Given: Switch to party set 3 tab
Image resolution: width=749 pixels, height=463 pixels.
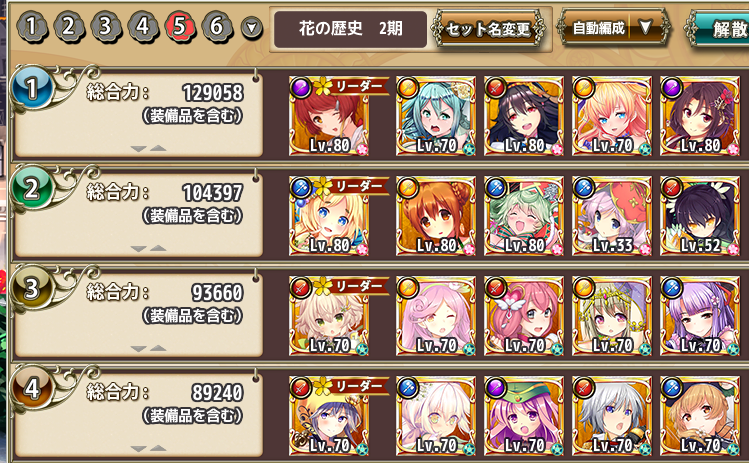Looking at the screenshot, I should 105,26.
